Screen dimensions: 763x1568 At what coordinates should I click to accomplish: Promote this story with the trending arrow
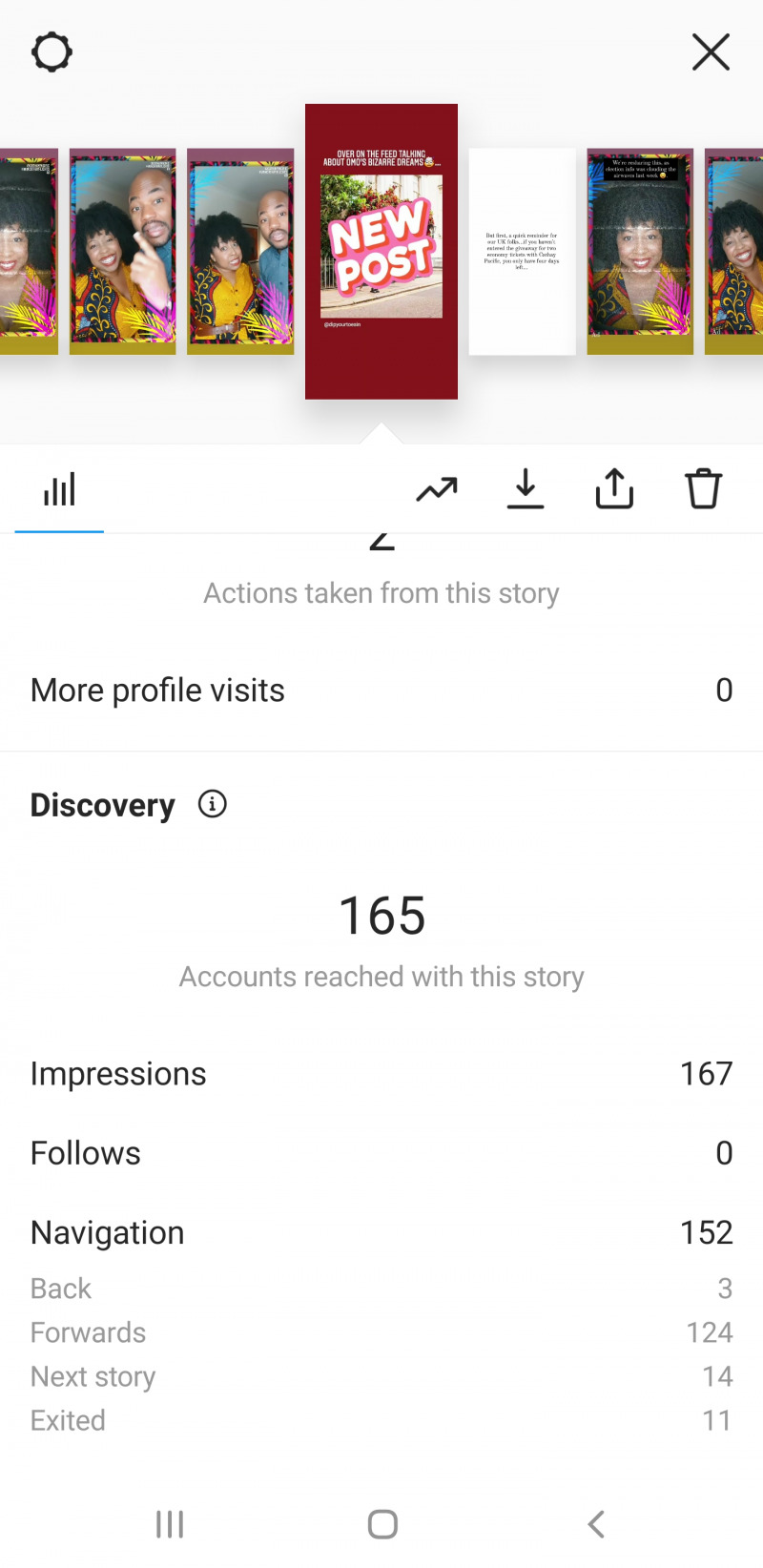437,490
